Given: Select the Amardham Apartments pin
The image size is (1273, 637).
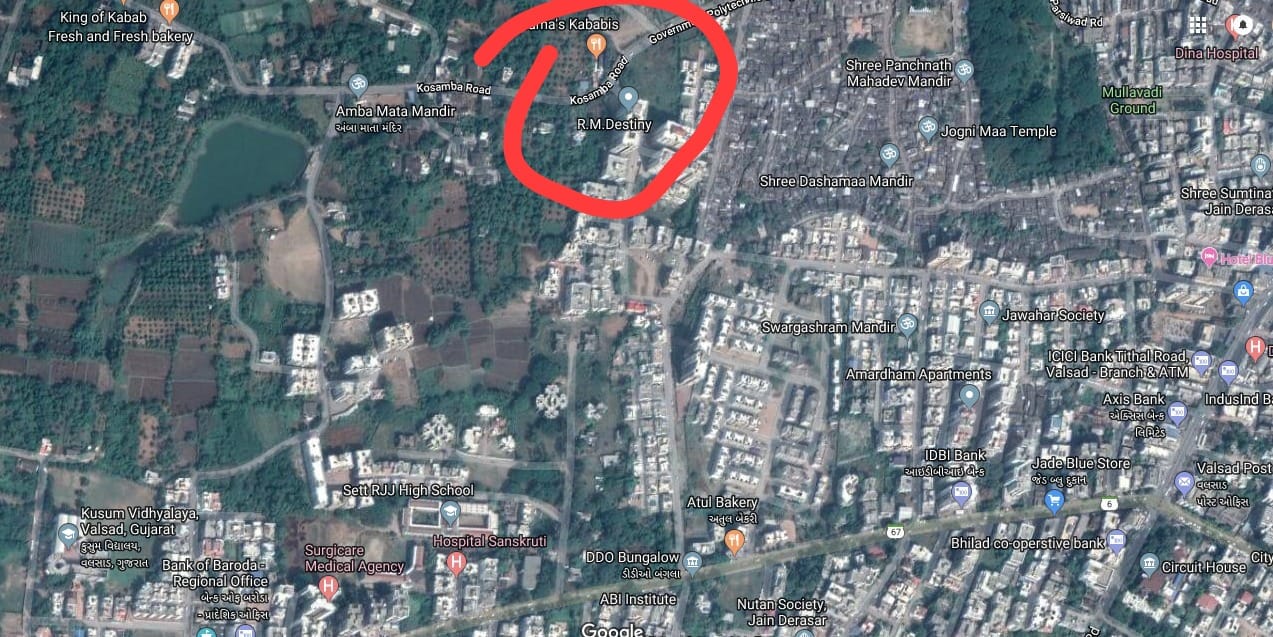Looking at the screenshot, I should pyautogui.click(x=968, y=397).
